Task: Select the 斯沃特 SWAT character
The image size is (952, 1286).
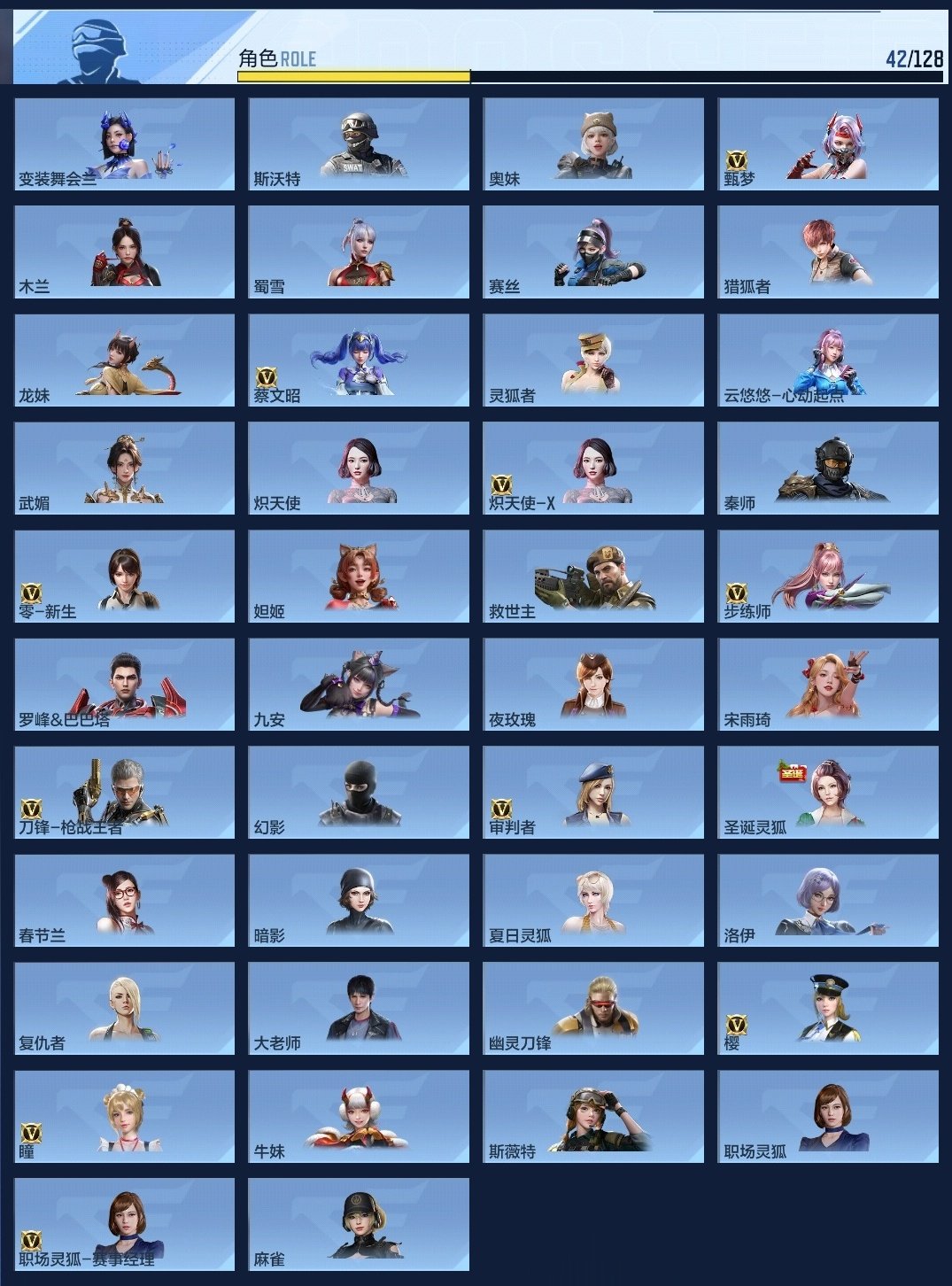Action: click(359, 143)
